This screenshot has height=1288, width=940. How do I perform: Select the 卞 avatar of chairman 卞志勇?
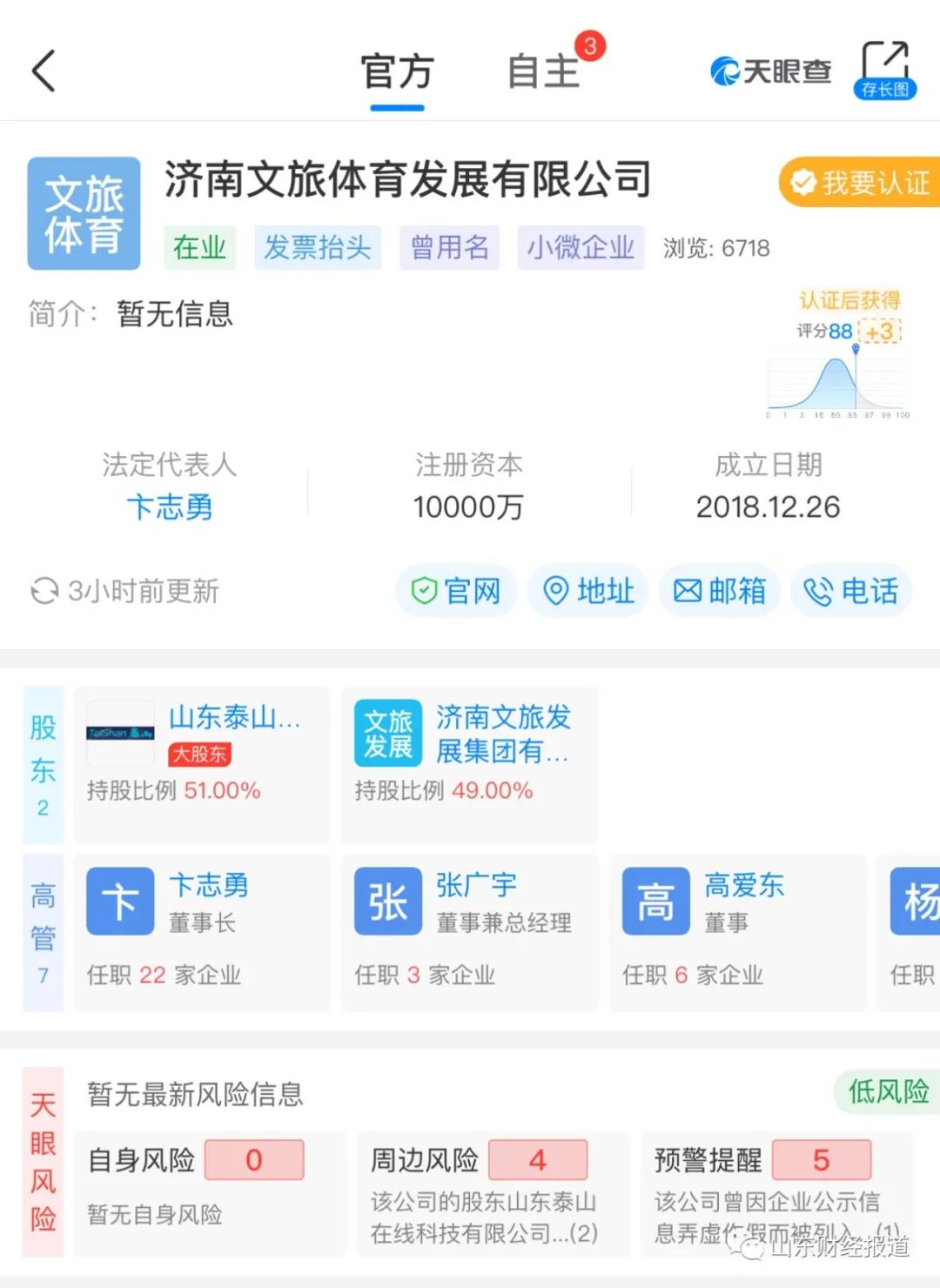tap(120, 901)
